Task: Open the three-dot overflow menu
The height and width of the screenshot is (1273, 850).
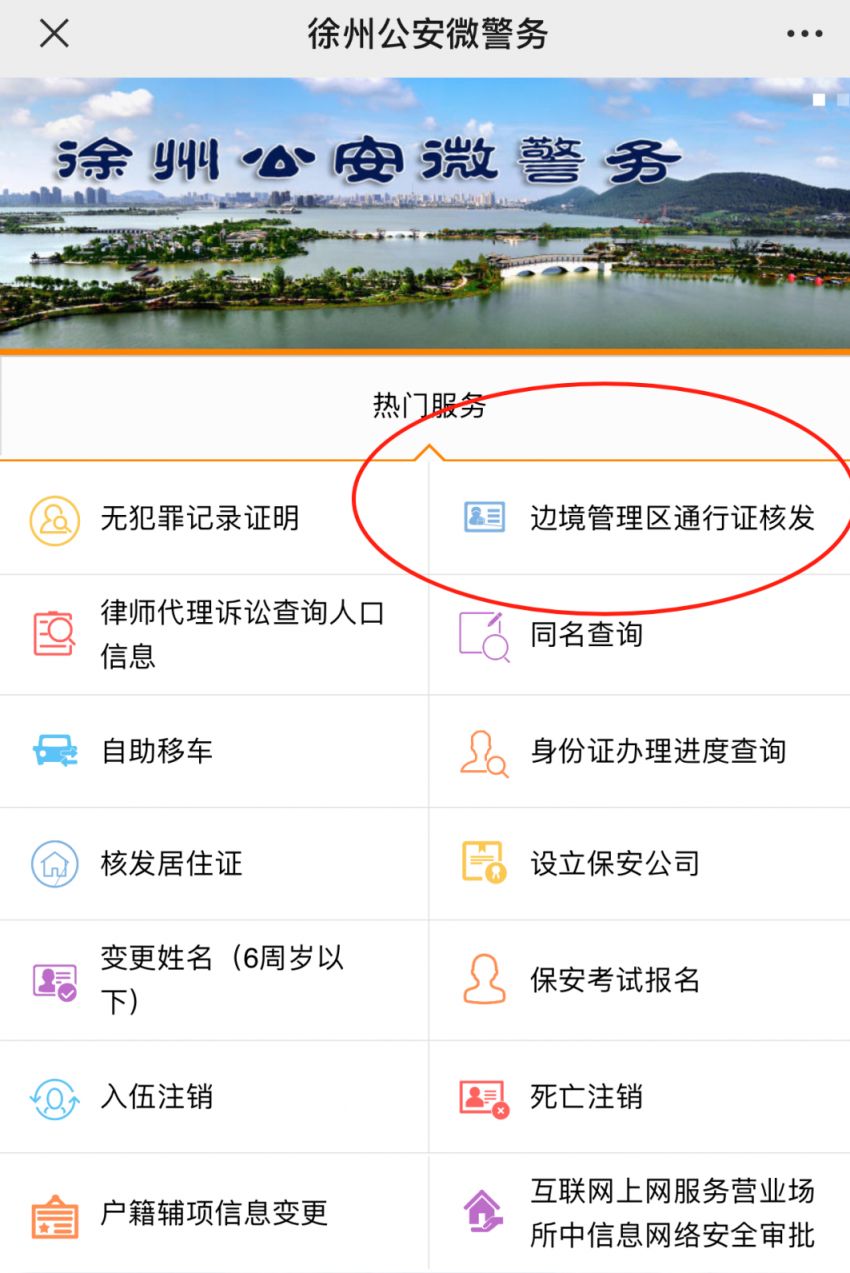Action: (x=804, y=34)
